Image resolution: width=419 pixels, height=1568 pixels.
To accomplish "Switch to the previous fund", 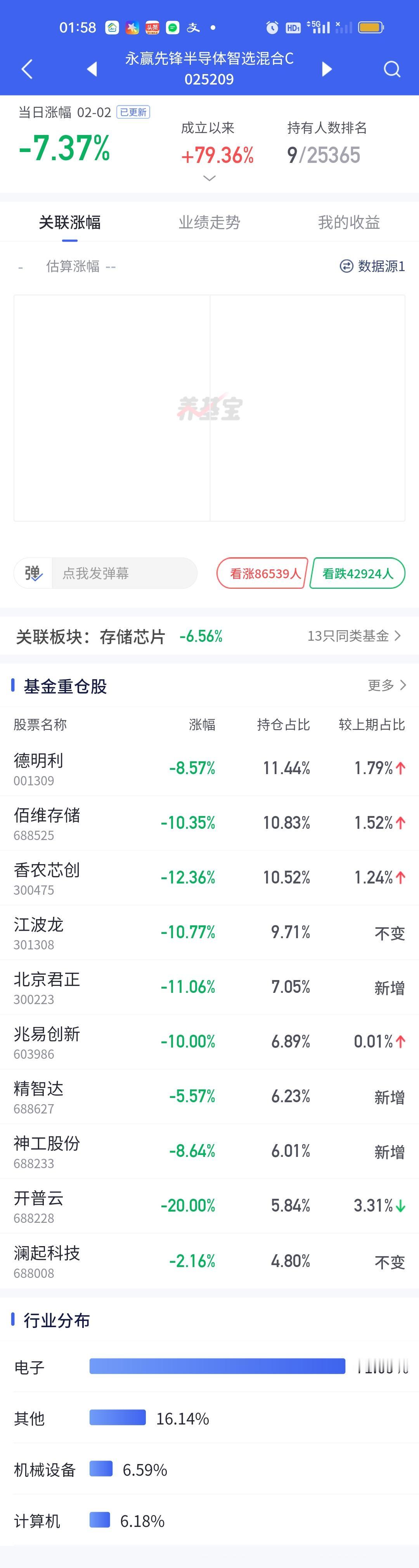I will pos(92,69).
